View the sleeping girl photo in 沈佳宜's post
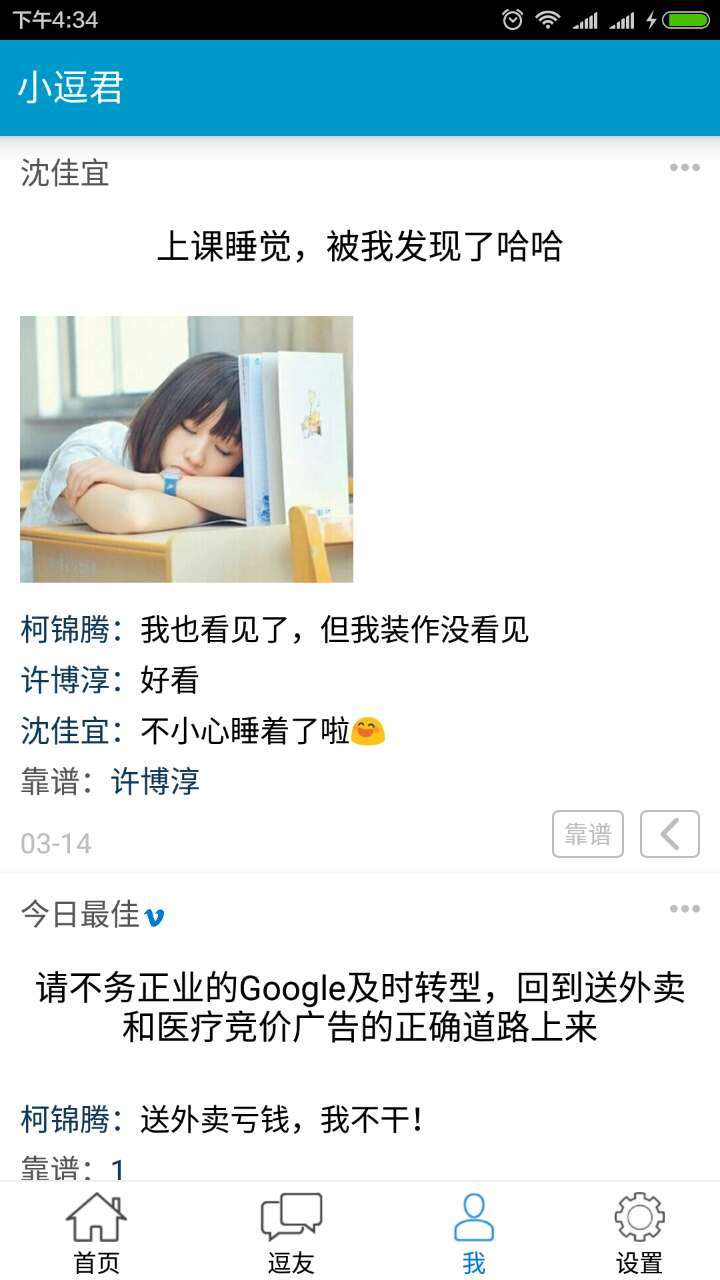The width and height of the screenshot is (720, 1280). coord(186,449)
